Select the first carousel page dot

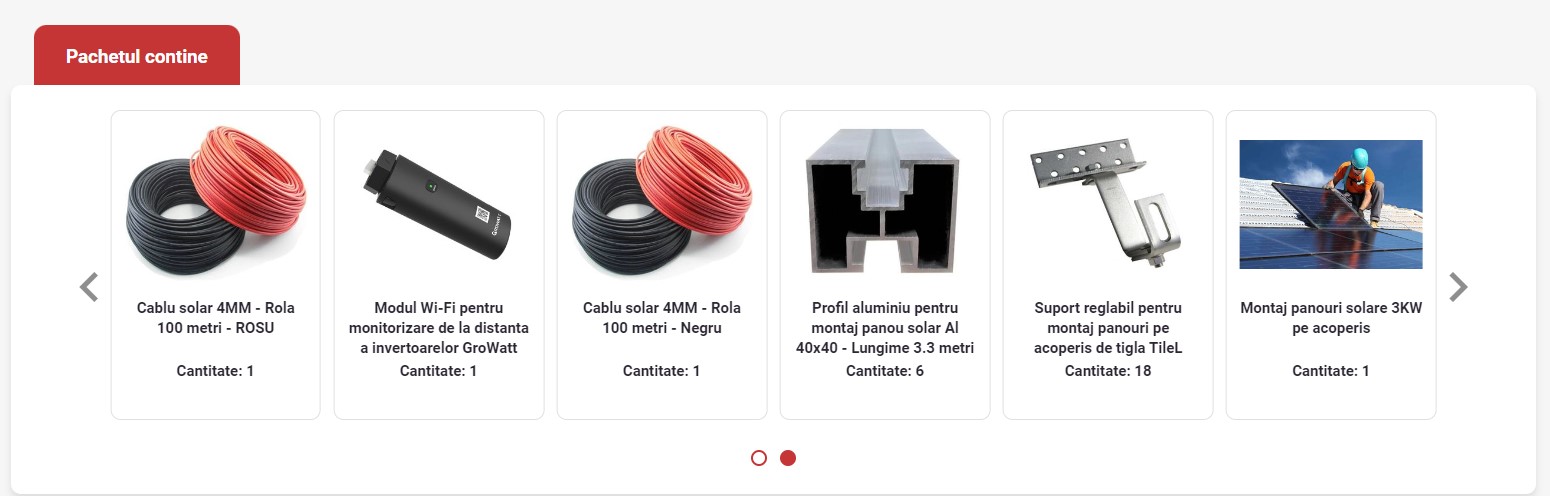pos(758,458)
